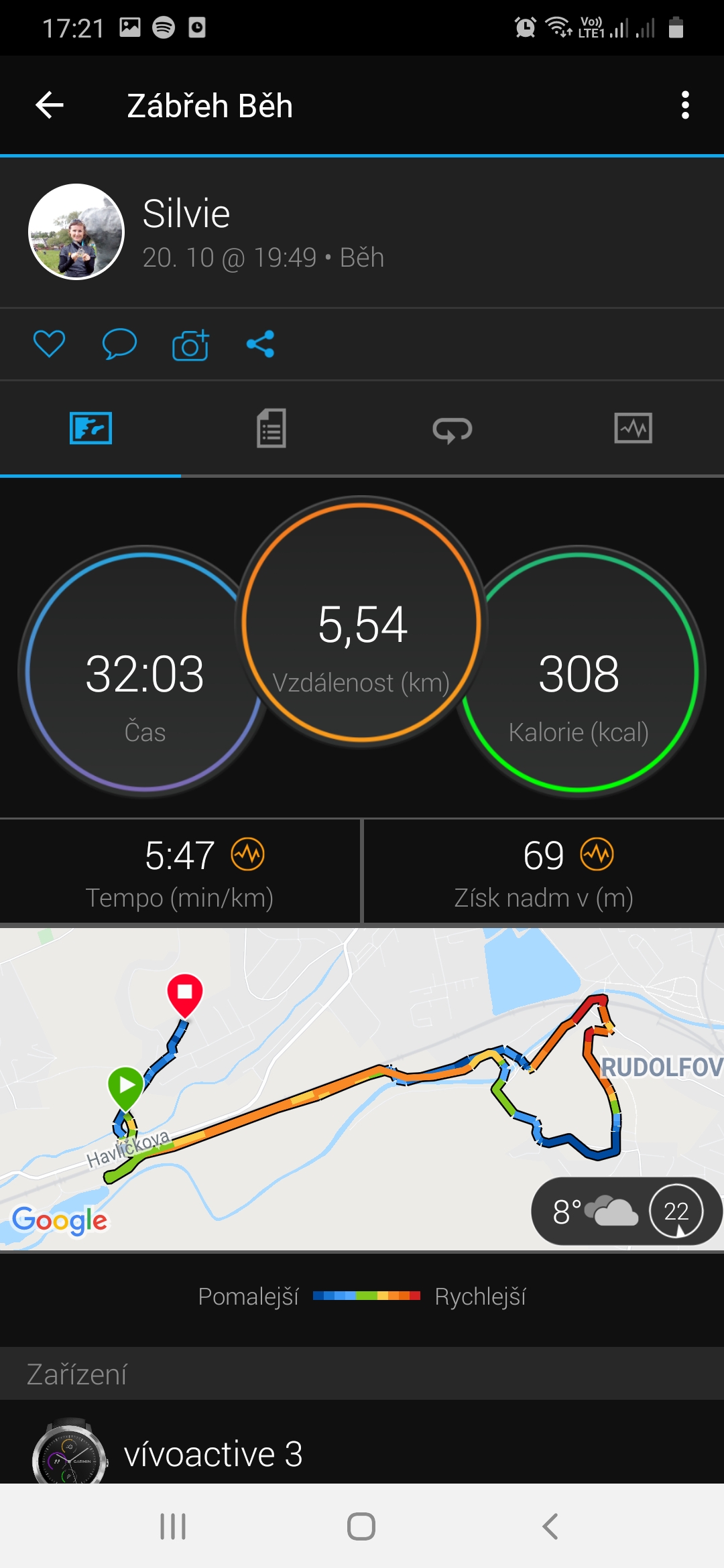This screenshot has width=724, height=1568.
Task: Add a photo with the camera icon
Action: pyautogui.click(x=190, y=344)
